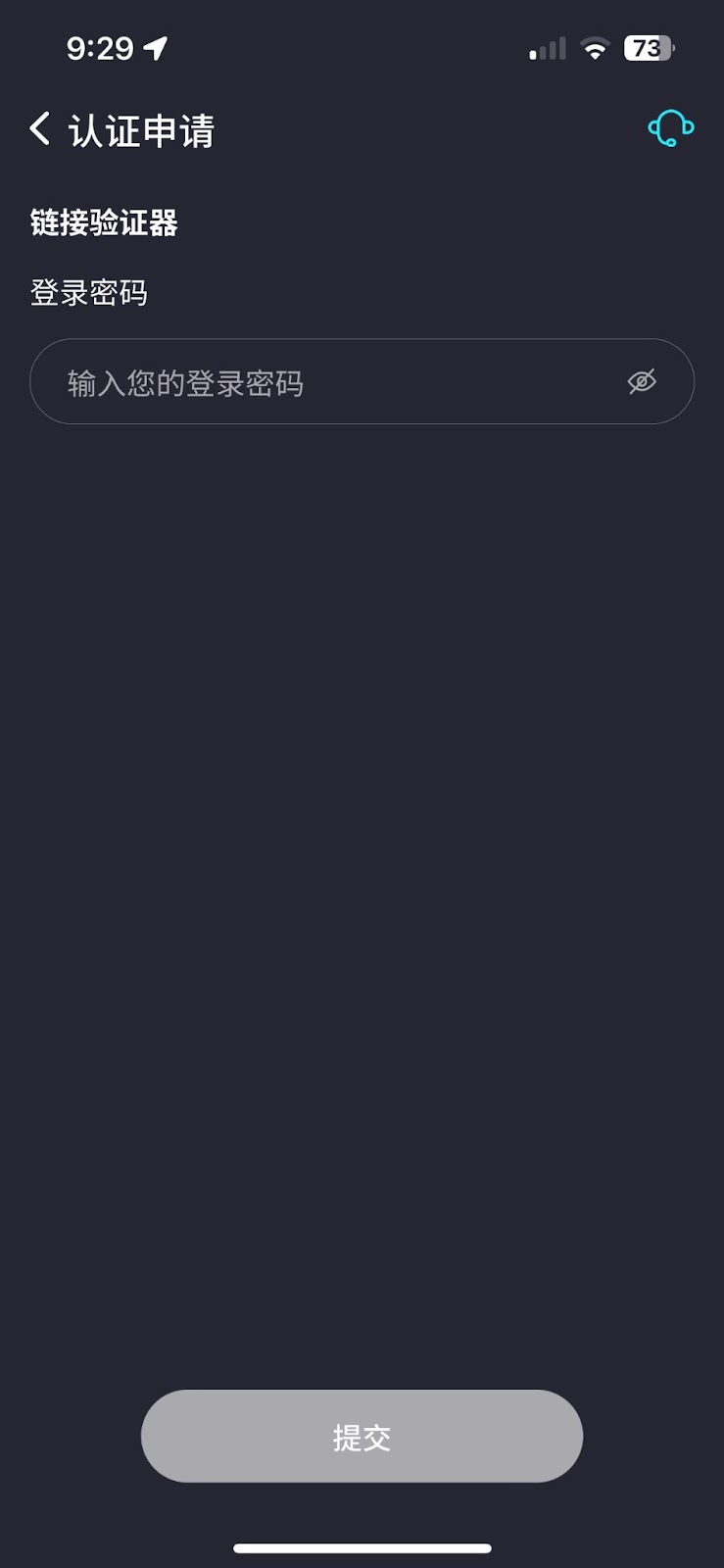Go back from 认证申请 page
The width and height of the screenshot is (724, 1568).
click(40, 129)
